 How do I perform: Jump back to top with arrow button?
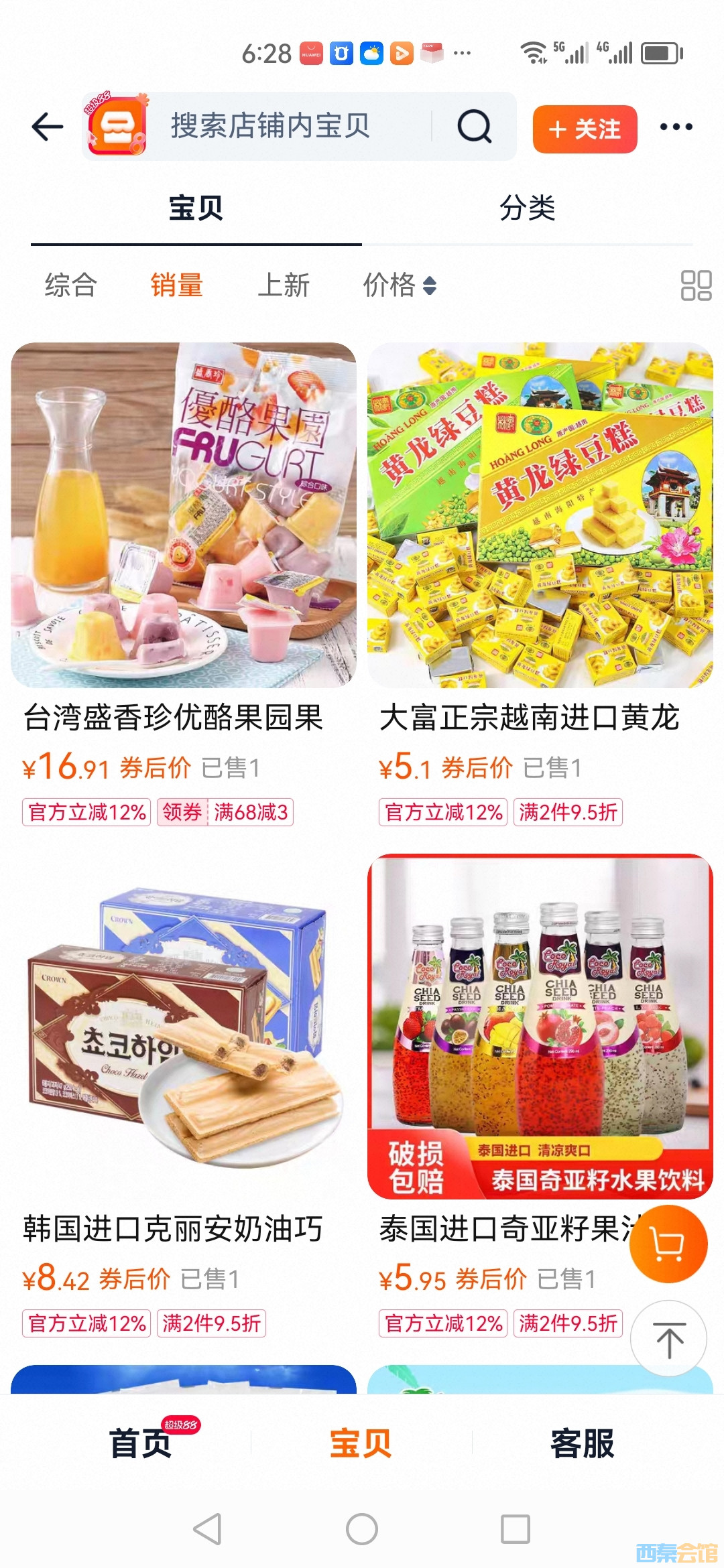[x=668, y=1339]
